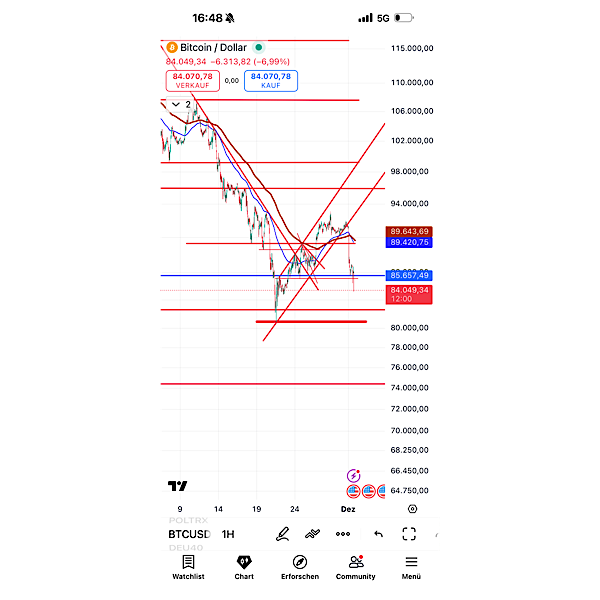Viewport: 600px width, 600px height.
Task: Undo the last chart action
Action: pyautogui.click(x=377, y=534)
